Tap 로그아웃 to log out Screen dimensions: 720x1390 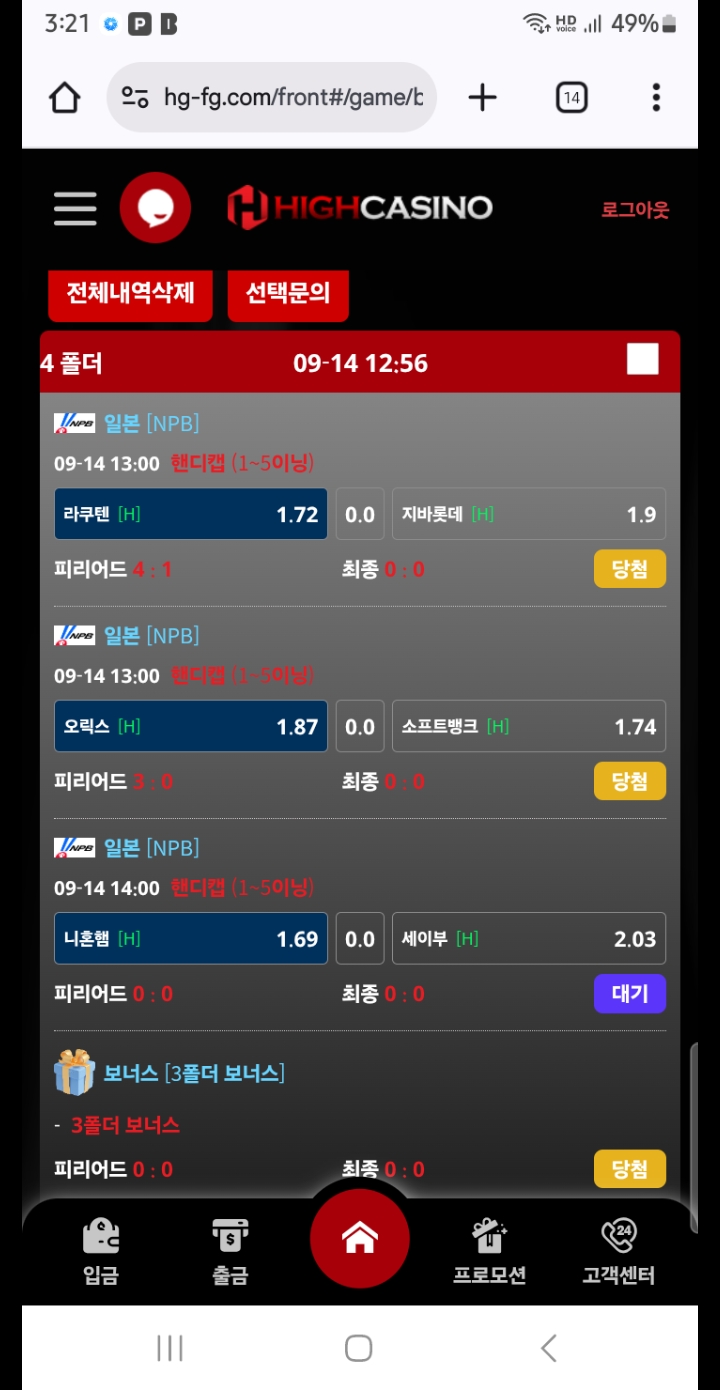[x=635, y=210]
